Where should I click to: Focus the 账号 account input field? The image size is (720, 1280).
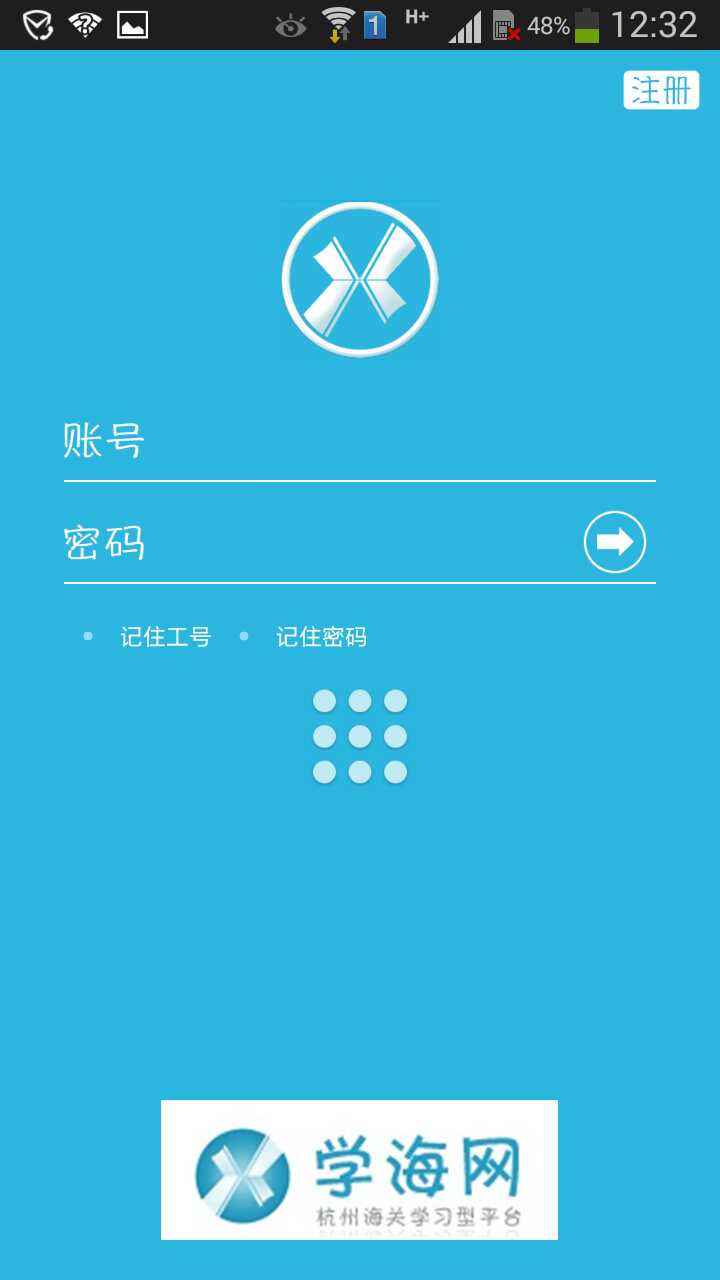click(x=359, y=441)
